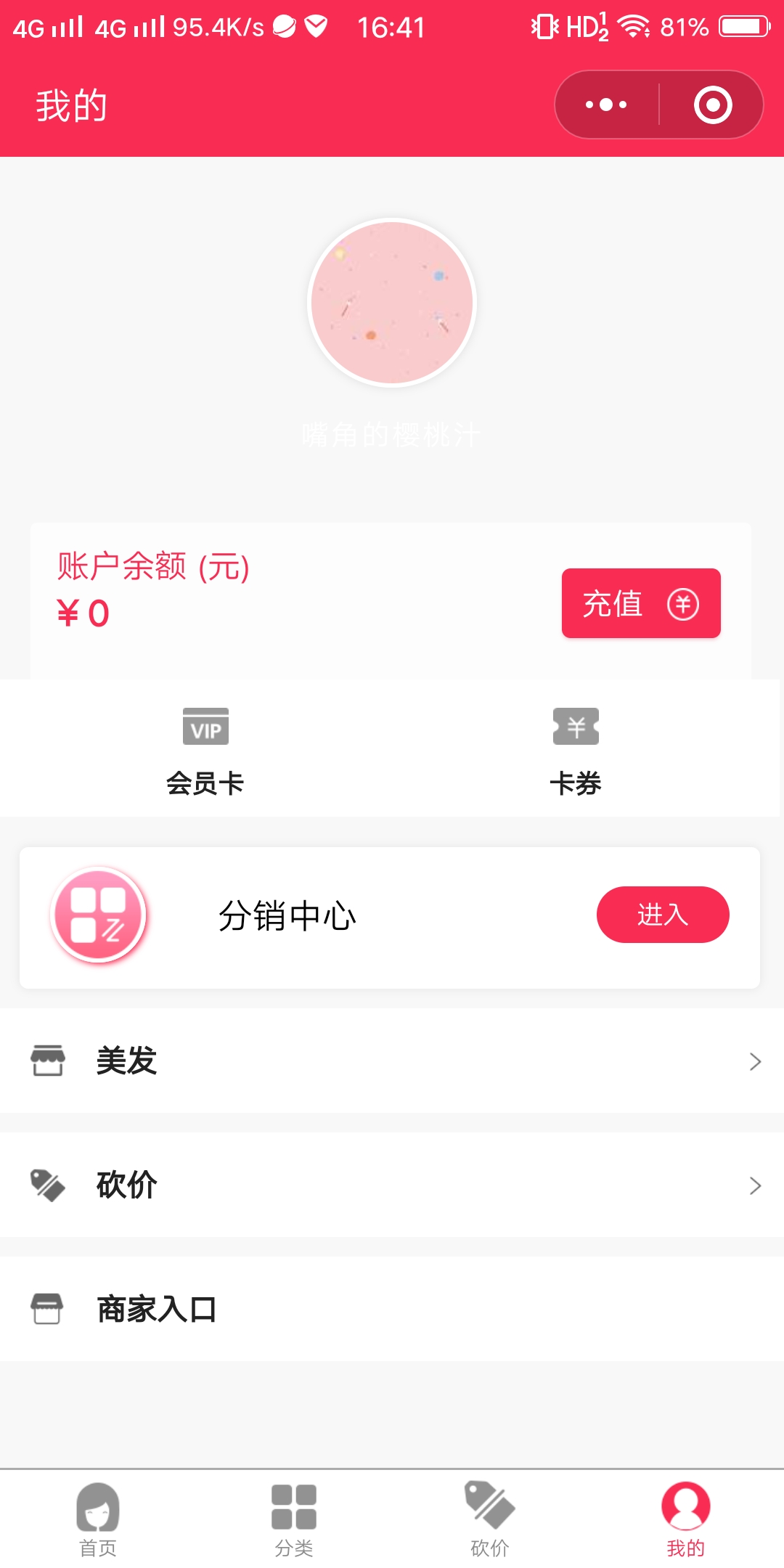Image resolution: width=784 pixels, height=1568 pixels.
Task: Switch to the 首页 home tab
Action: [x=98, y=1519]
